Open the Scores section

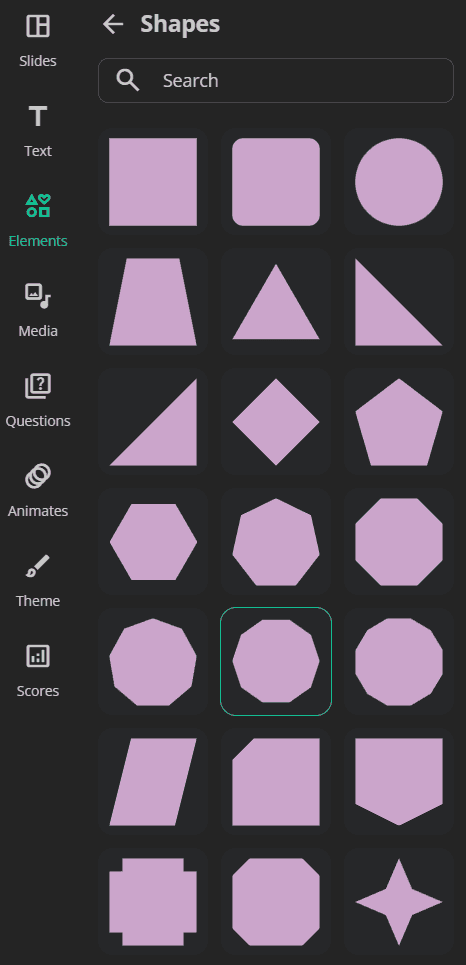(38, 670)
